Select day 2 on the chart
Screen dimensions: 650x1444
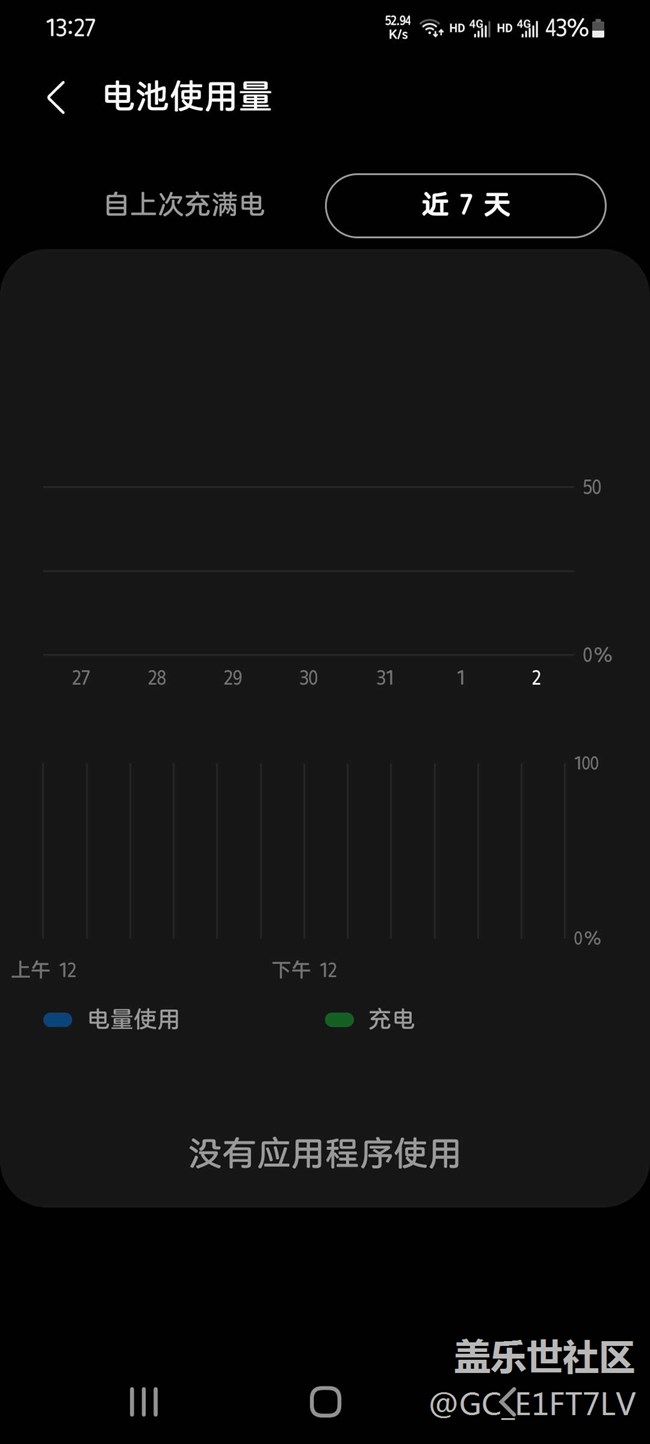pyautogui.click(x=536, y=678)
